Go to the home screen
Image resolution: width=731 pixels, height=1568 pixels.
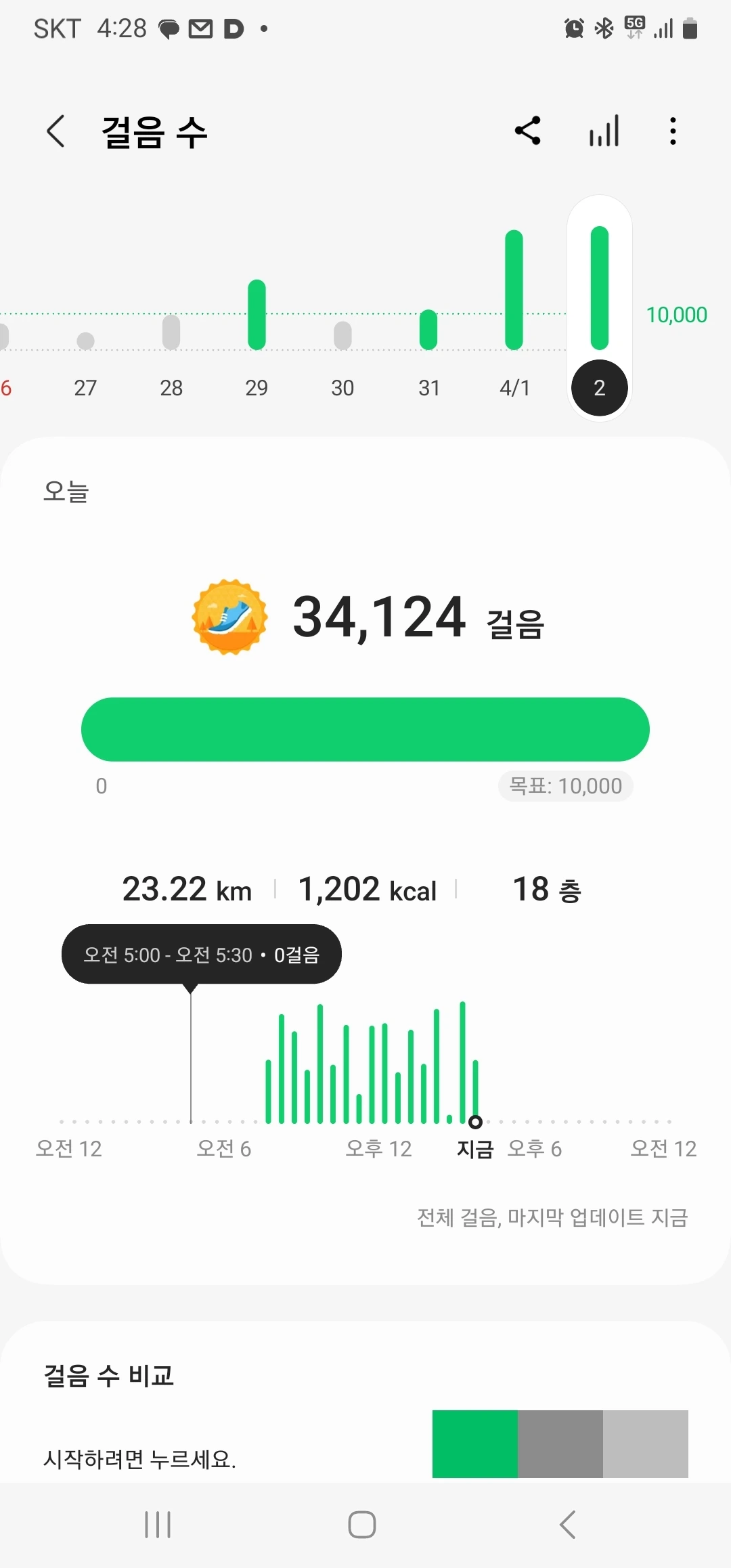(362, 1525)
